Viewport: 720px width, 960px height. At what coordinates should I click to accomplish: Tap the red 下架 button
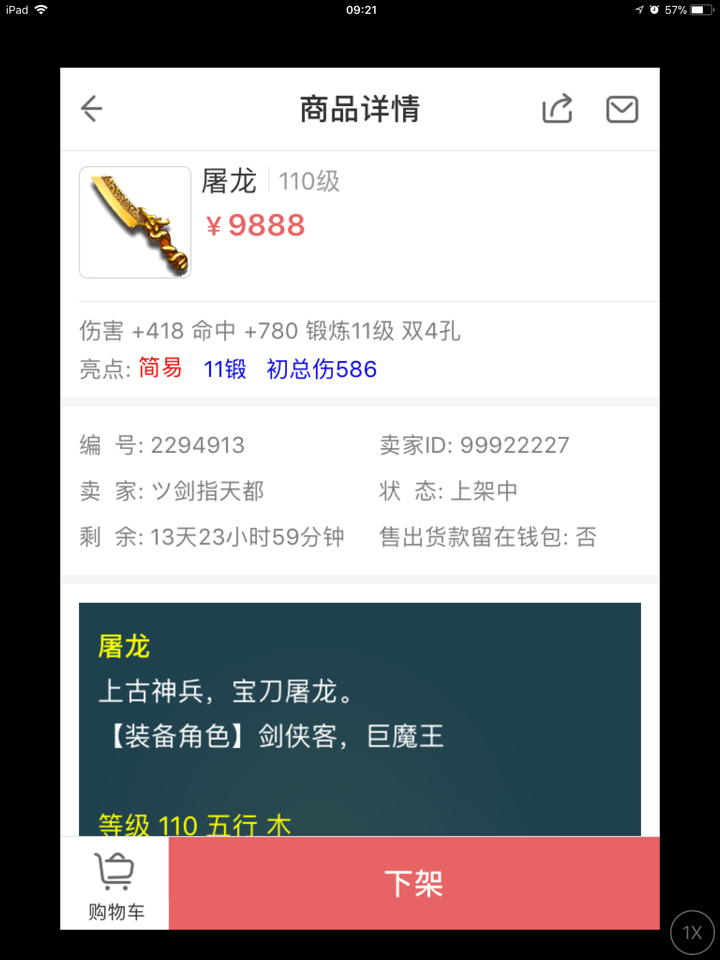click(x=414, y=884)
